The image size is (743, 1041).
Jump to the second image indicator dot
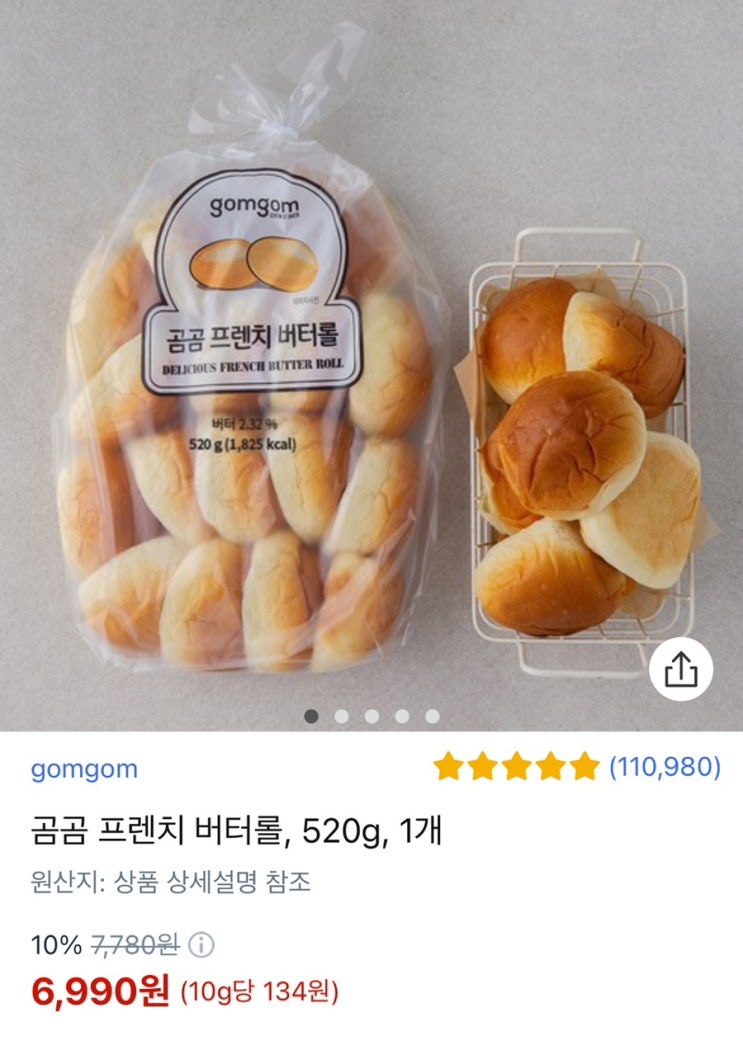coord(341,716)
